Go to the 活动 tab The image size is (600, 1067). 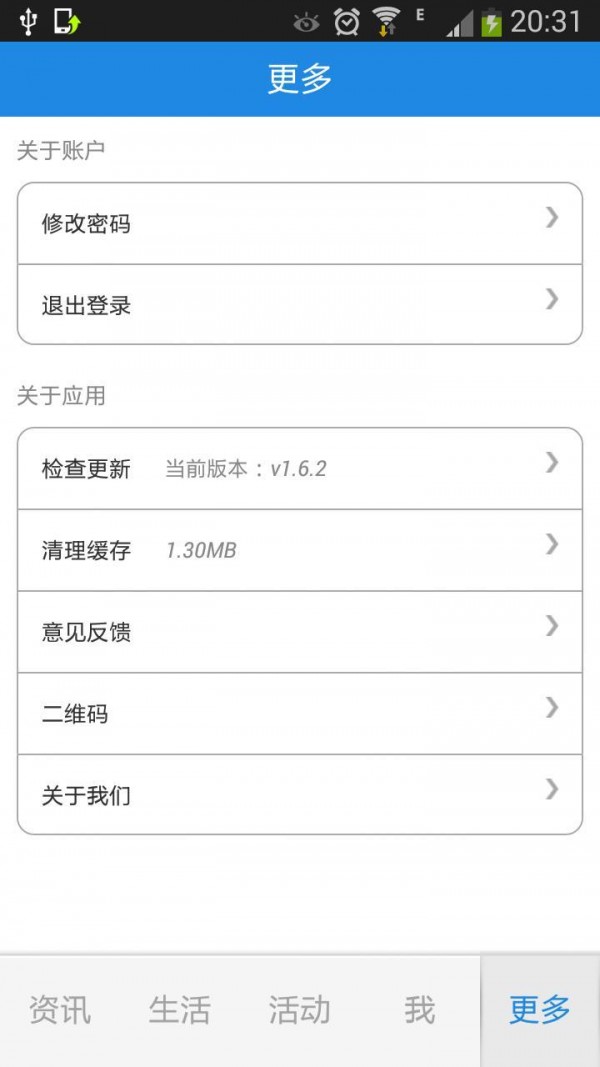(299, 1010)
